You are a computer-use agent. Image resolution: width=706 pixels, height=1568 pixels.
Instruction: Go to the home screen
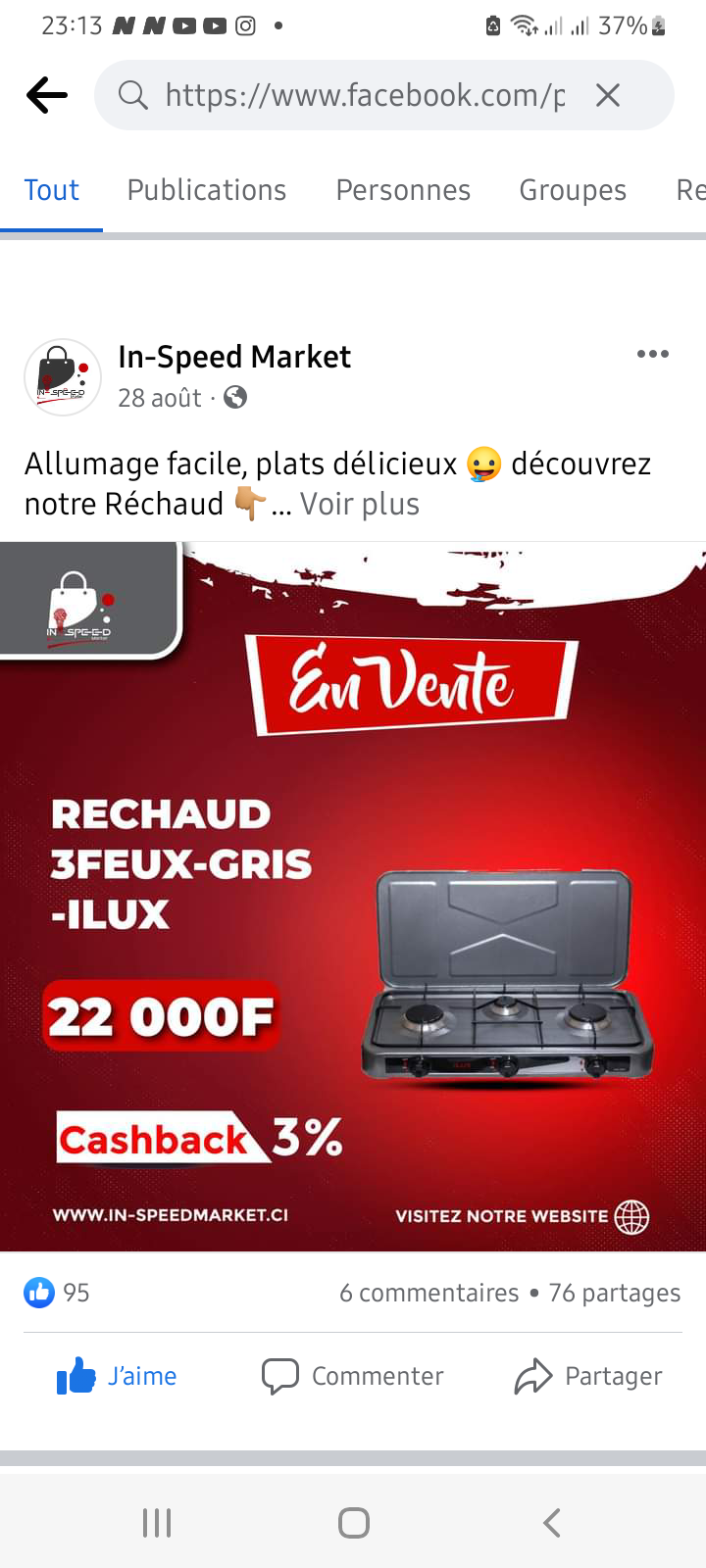[x=353, y=1523]
